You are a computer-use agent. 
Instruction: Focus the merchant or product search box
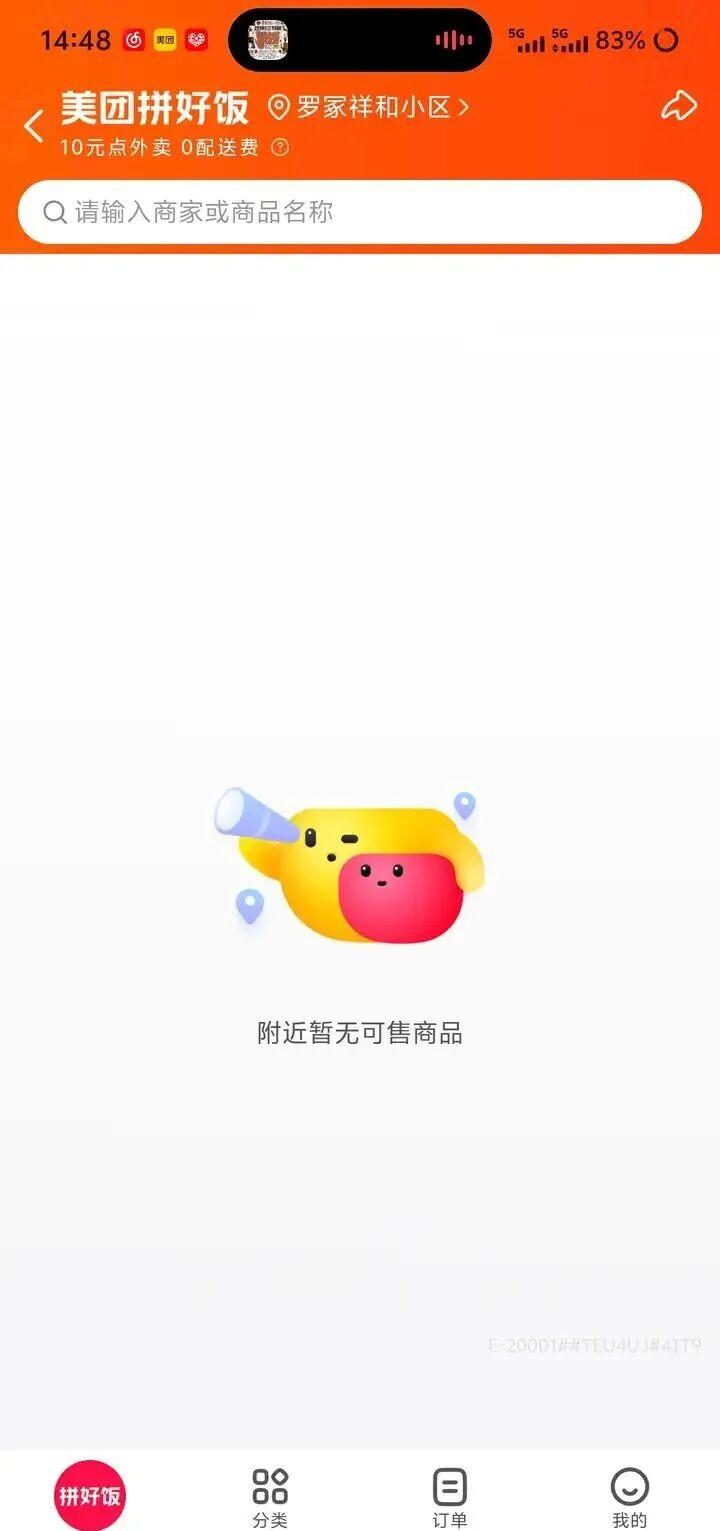(x=360, y=212)
